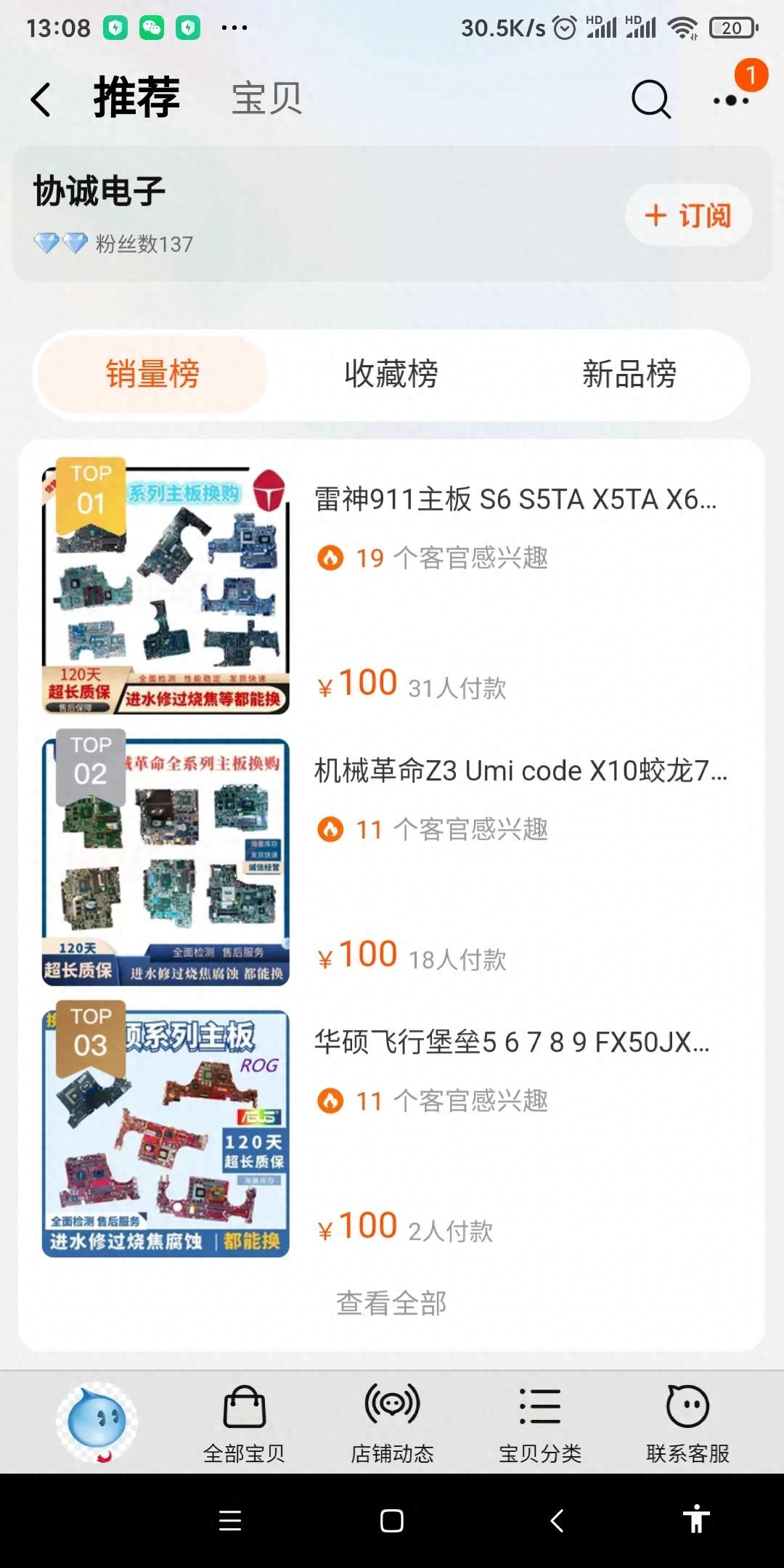Screen dimensions: 784x1568
Task: Select the 销量榜 ranking tab
Action: pos(151,374)
